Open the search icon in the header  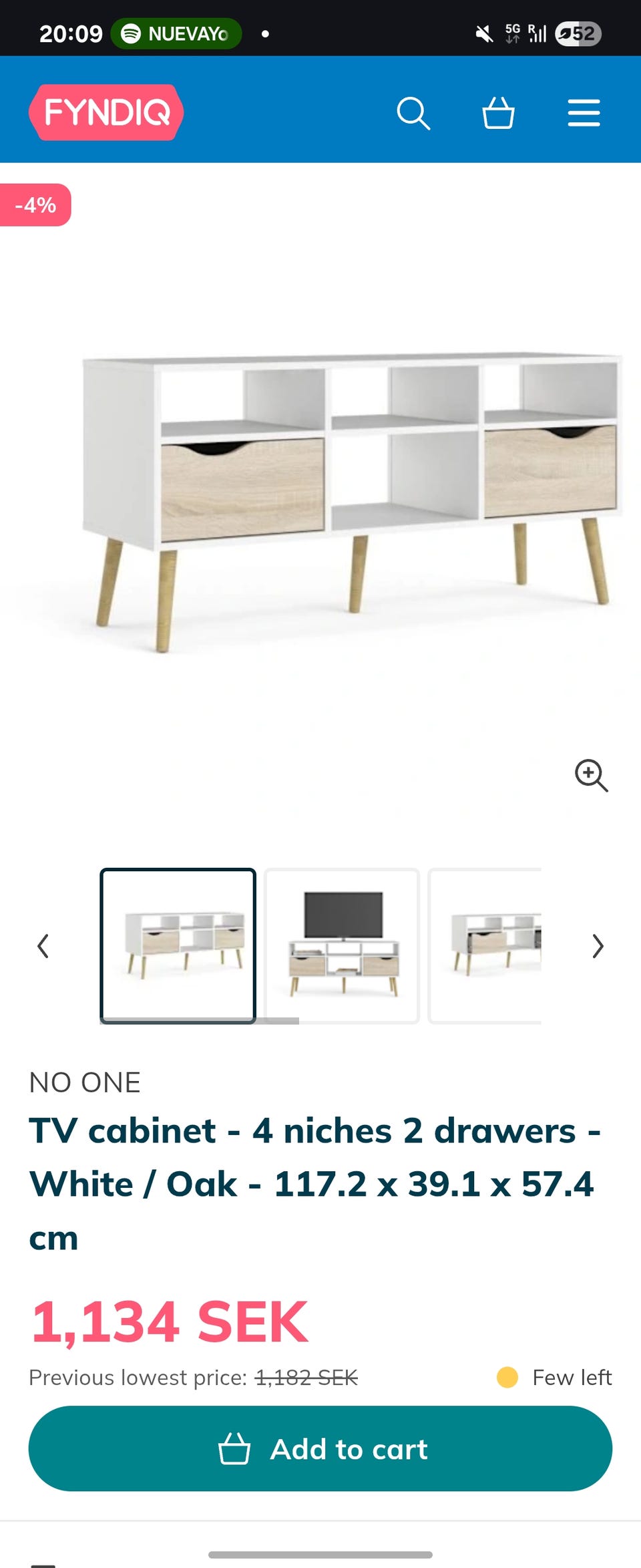point(415,113)
